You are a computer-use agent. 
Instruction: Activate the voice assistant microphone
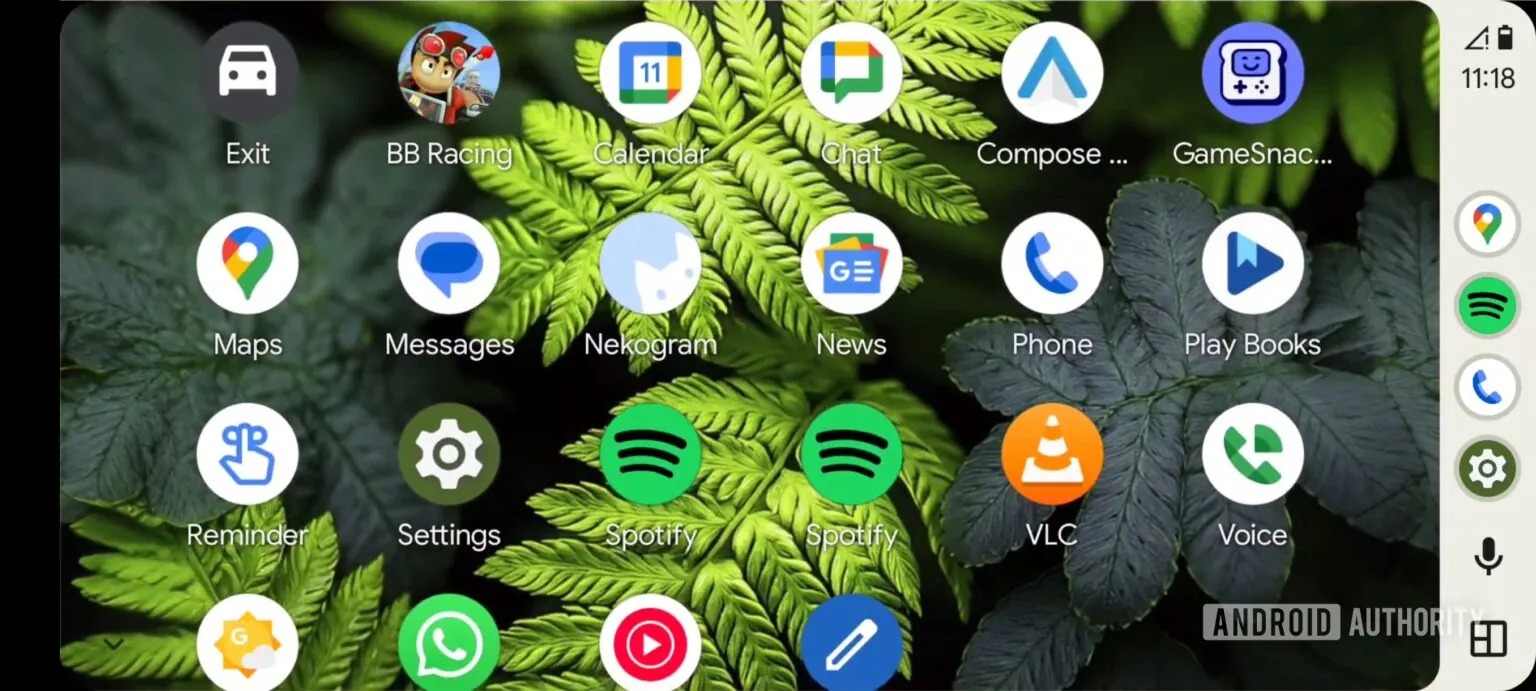pyautogui.click(x=1488, y=556)
